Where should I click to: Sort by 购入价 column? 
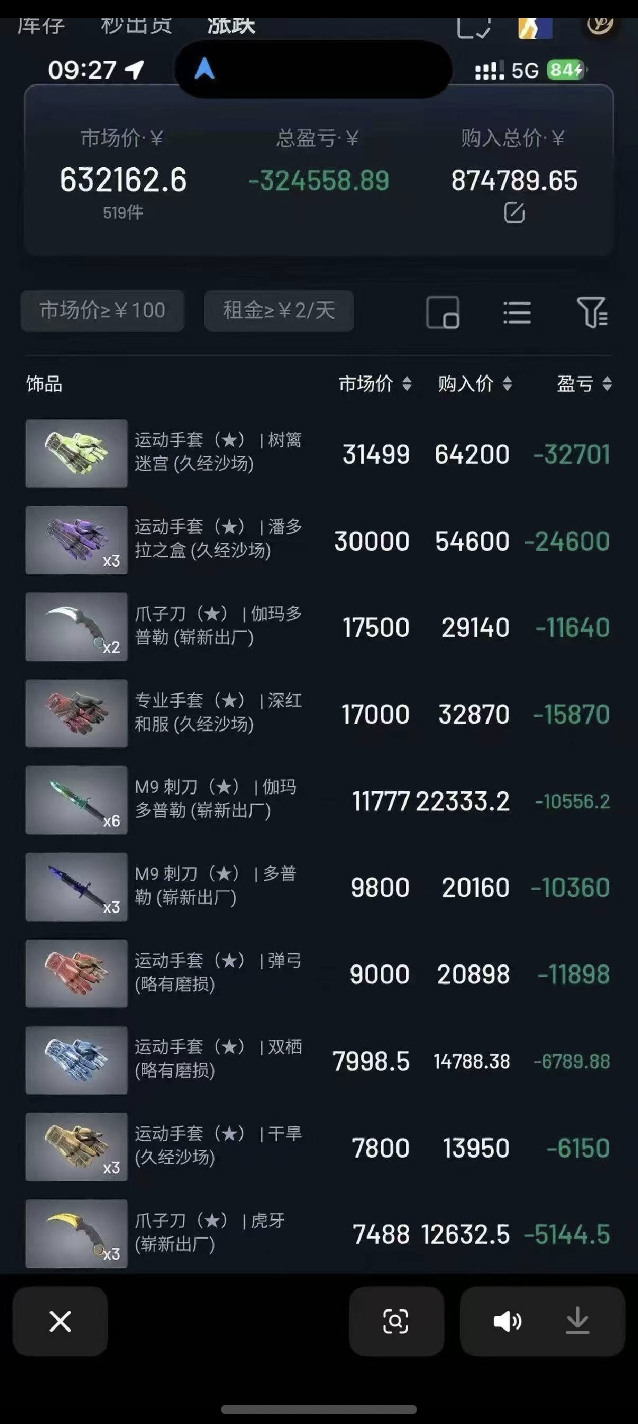coord(475,384)
